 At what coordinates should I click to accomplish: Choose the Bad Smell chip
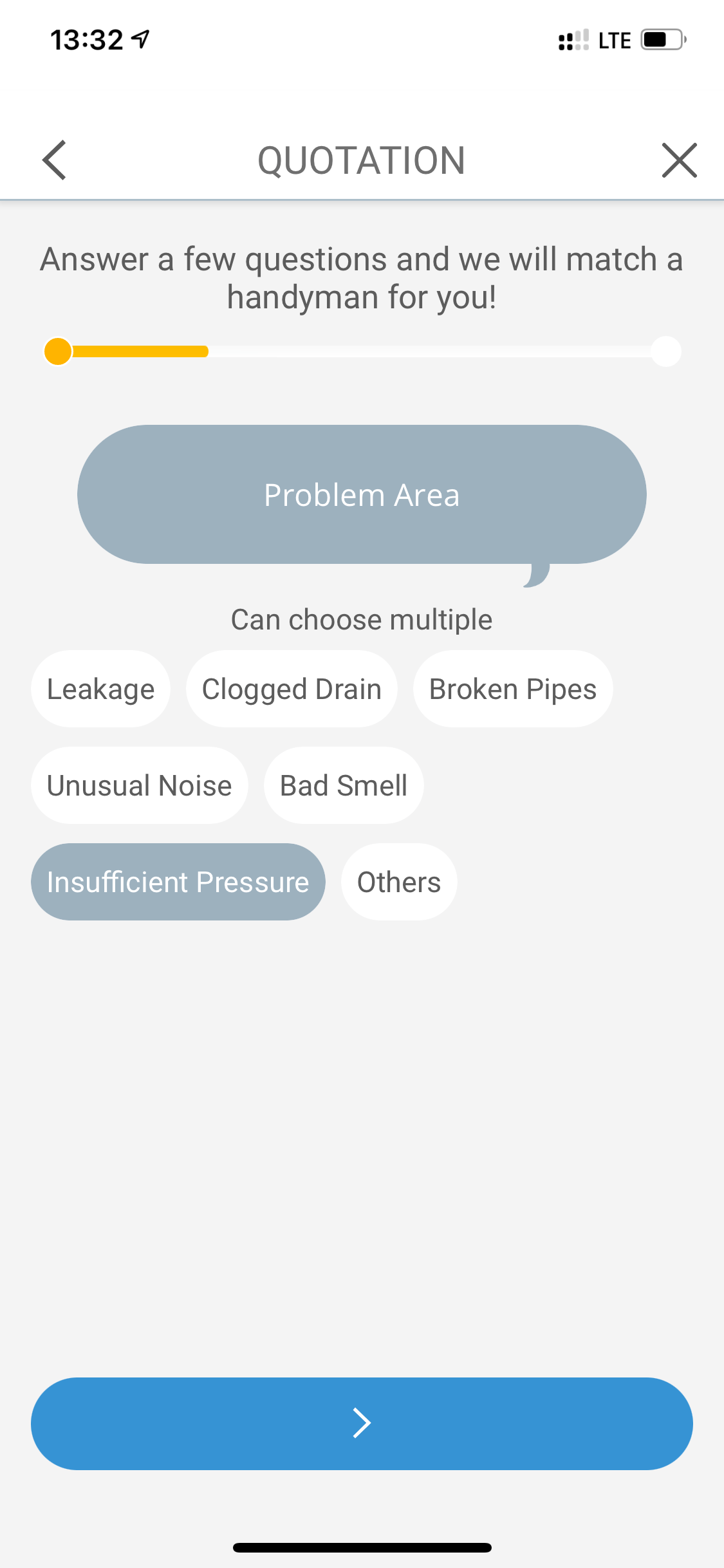(x=344, y=786)
